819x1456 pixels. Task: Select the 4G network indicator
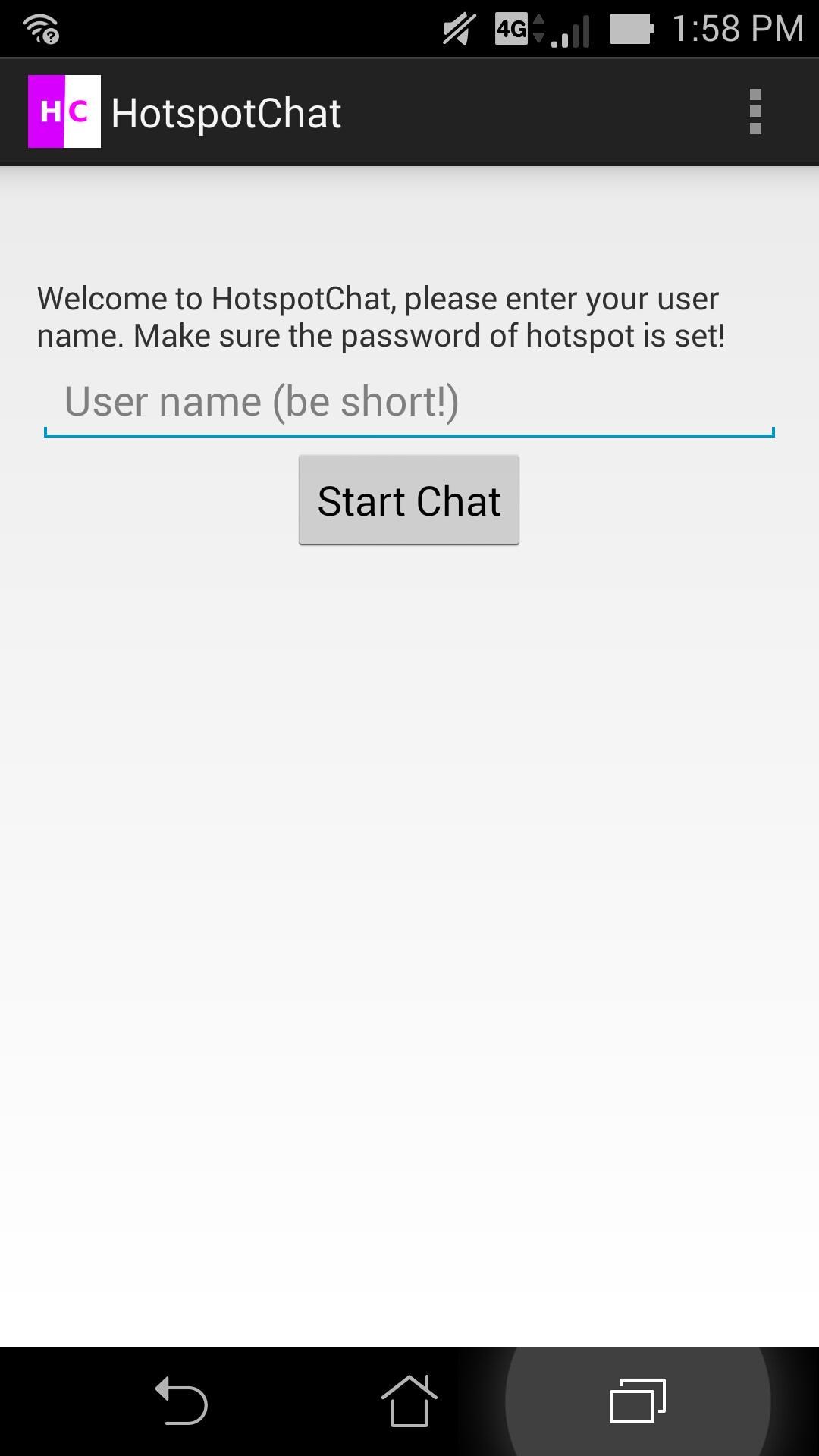click(512, 29)
